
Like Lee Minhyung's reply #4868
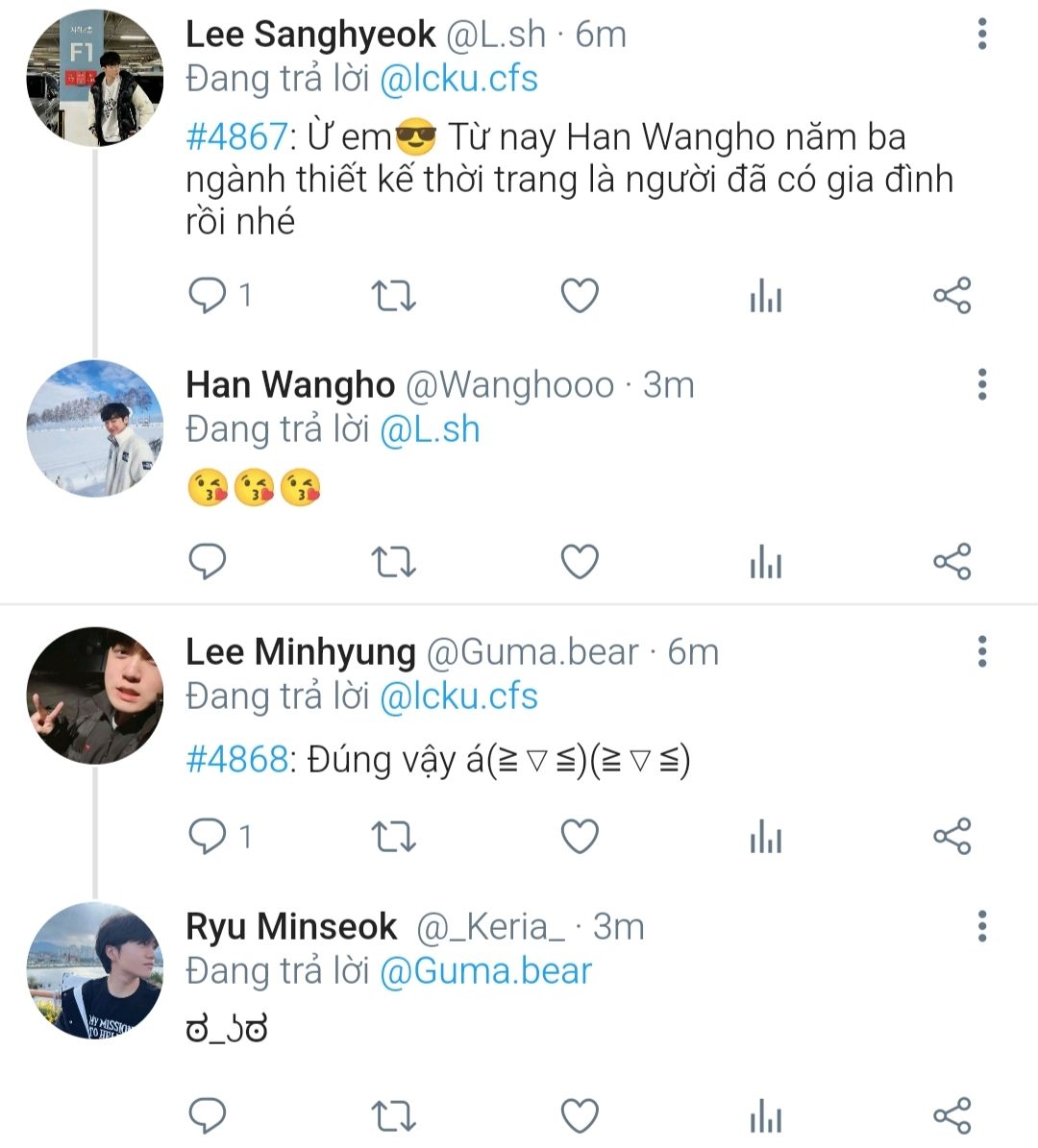580,838
